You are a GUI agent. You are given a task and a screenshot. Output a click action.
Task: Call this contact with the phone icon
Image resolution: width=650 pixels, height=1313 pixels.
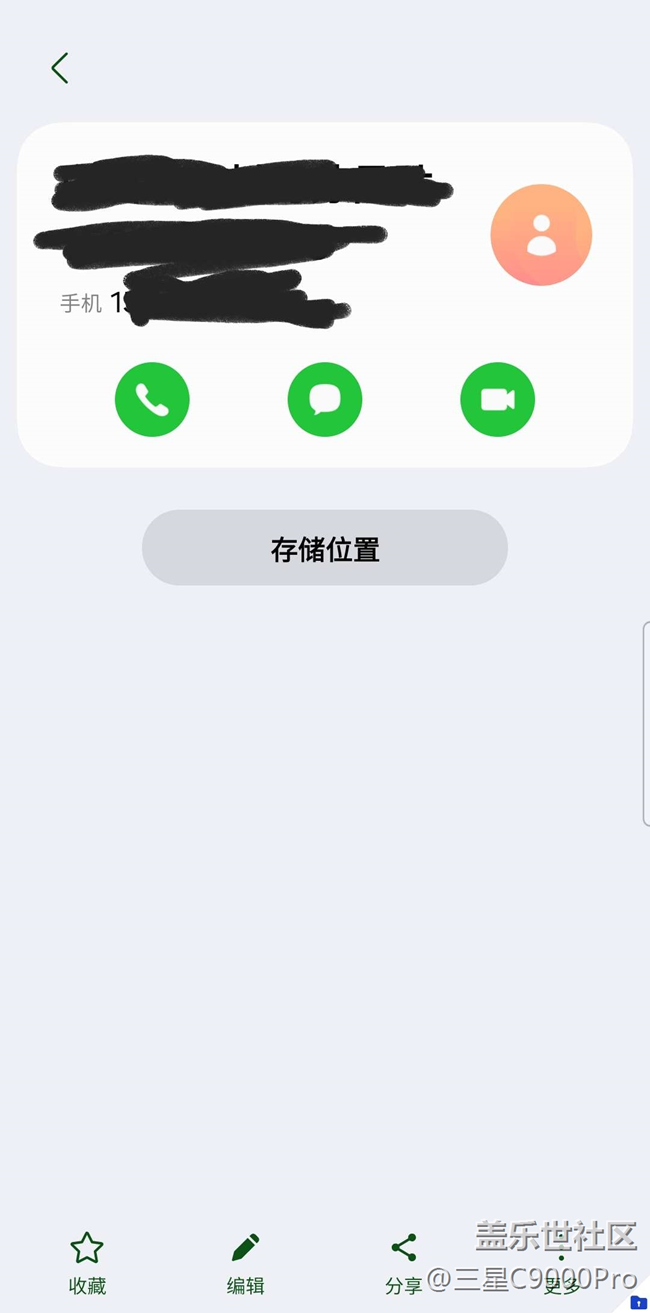[x=152, y=400]
